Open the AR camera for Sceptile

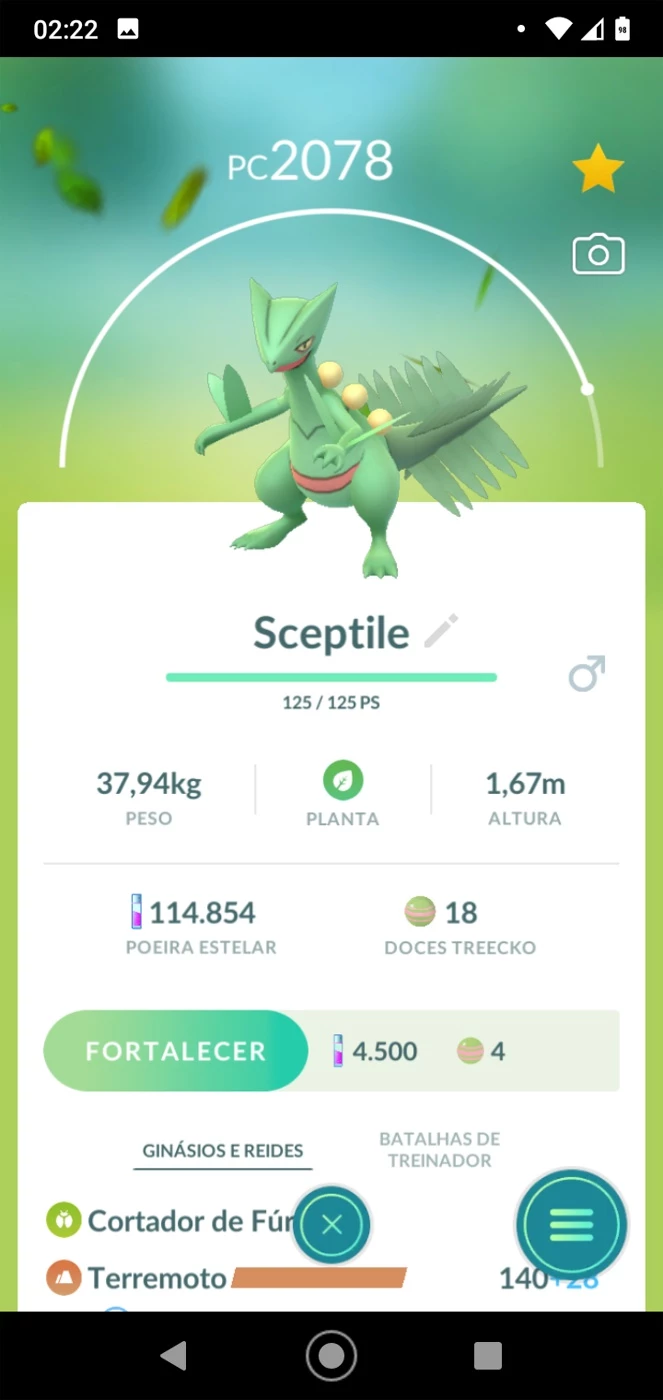(598, 255)
